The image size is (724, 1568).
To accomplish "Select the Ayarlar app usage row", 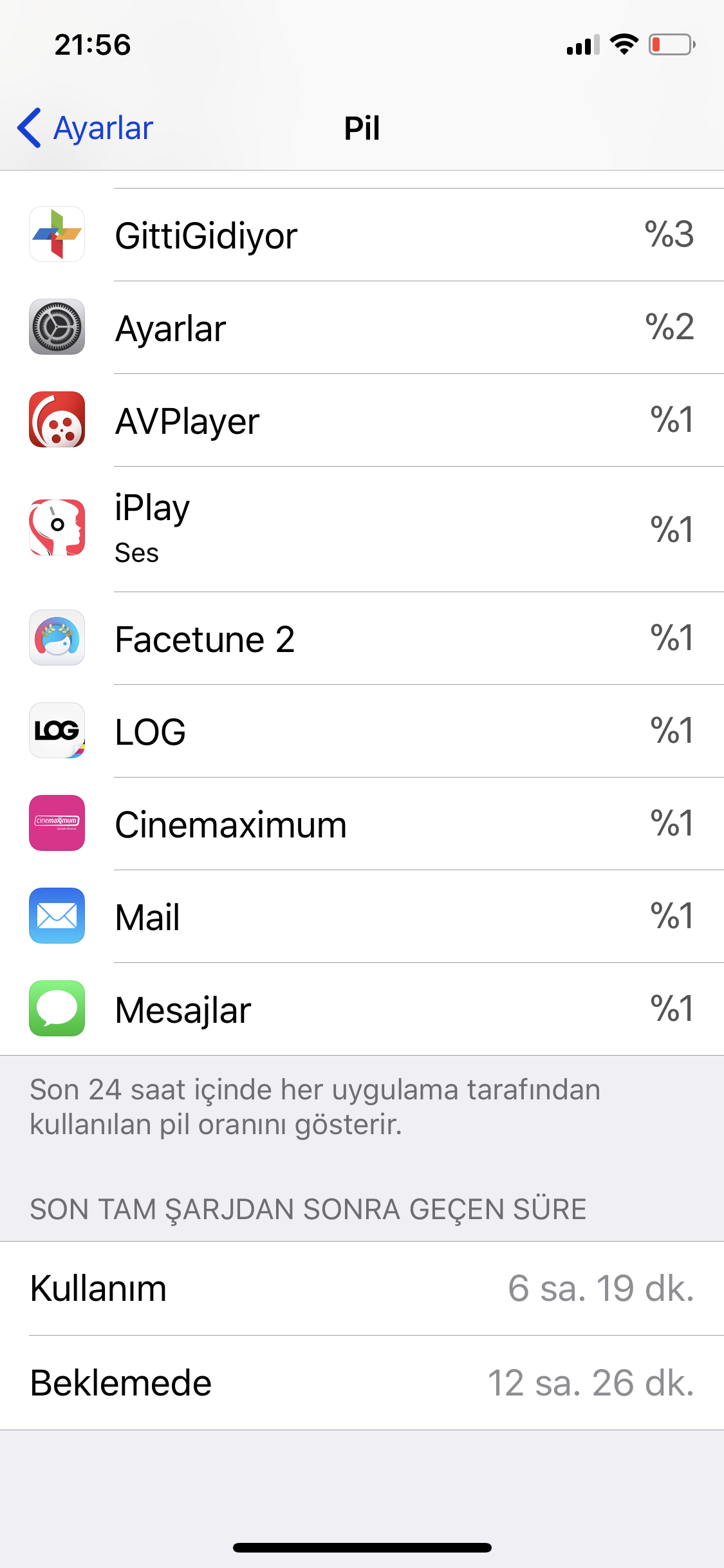I will tap(362, 327).
